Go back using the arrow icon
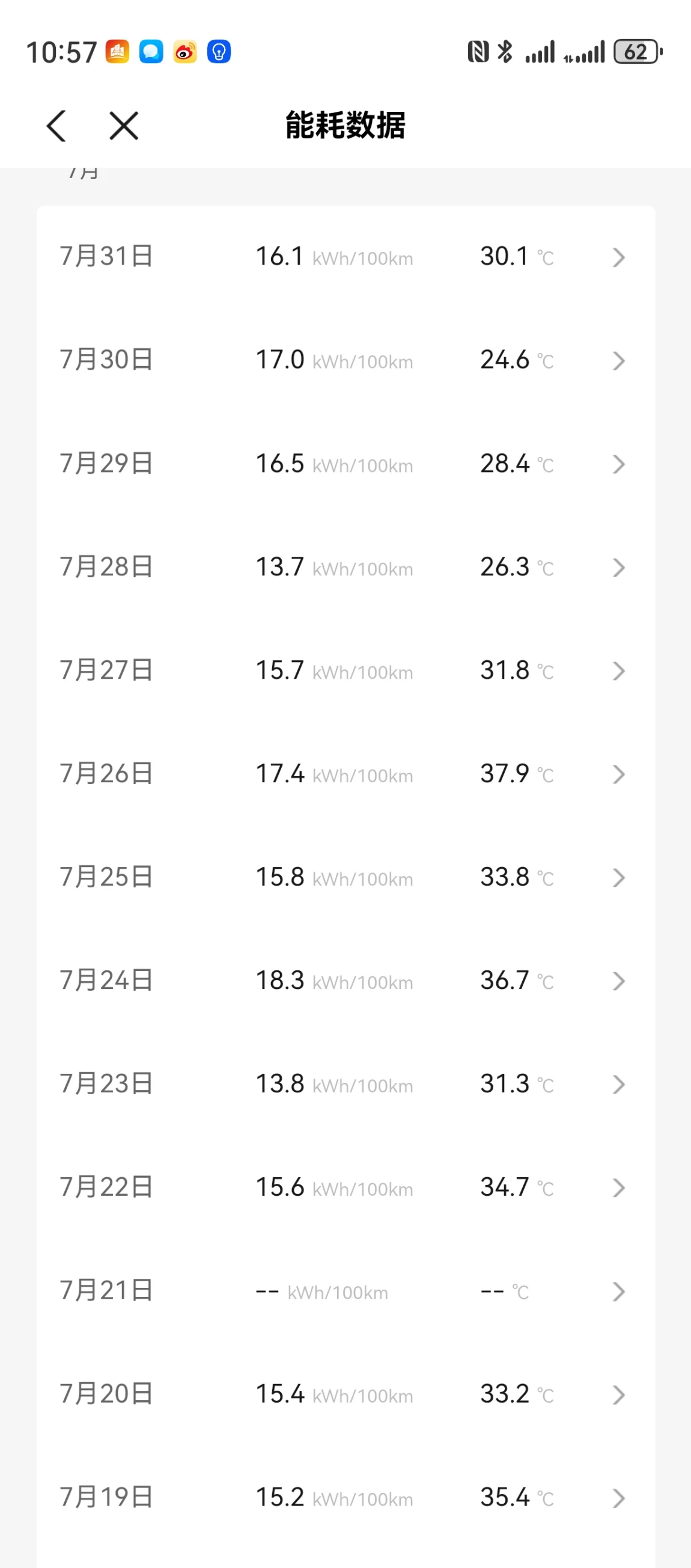Image resolution: width=691 pixels, height=1568 pixels. (56, 126)
